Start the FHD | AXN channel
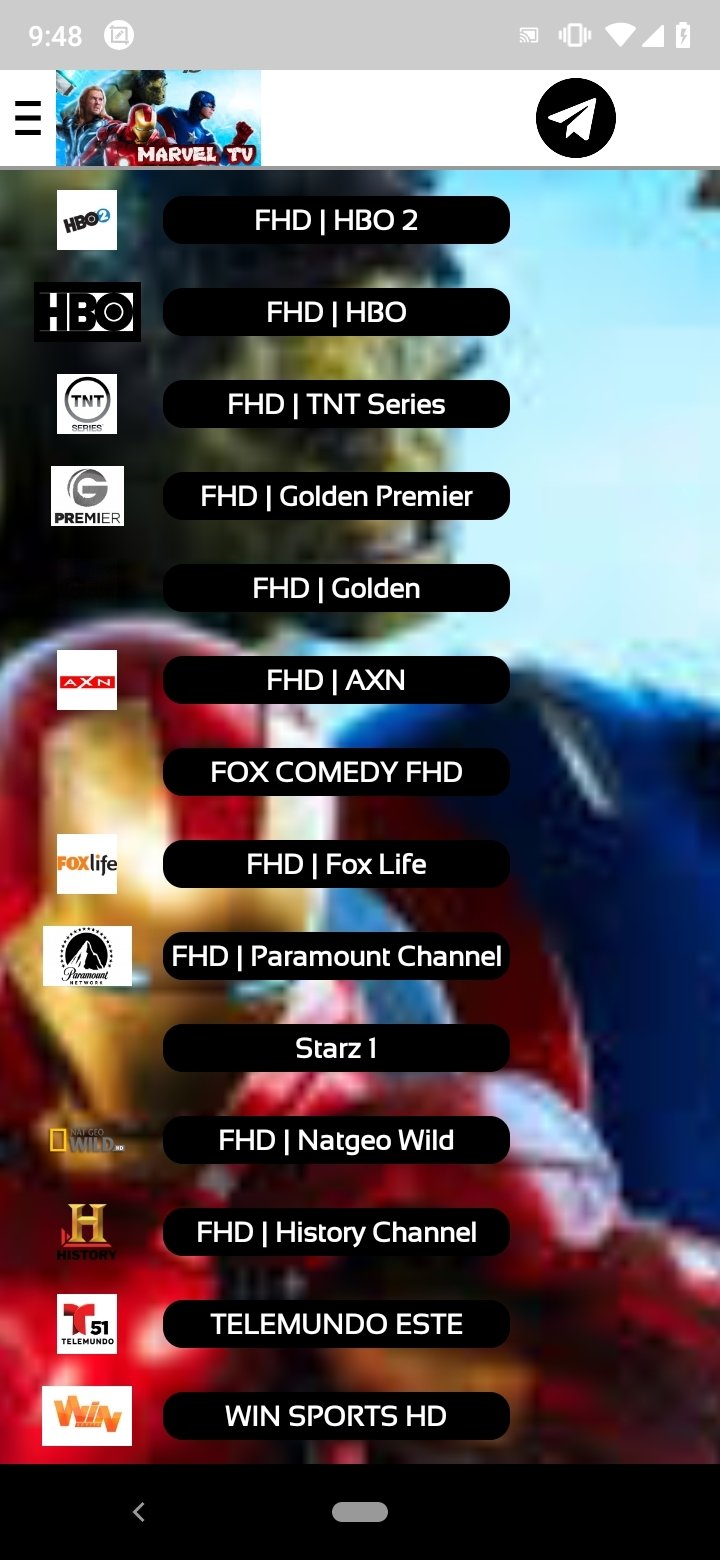The width and height of the screenshot is (720, 1560). [x=336, y=680]
